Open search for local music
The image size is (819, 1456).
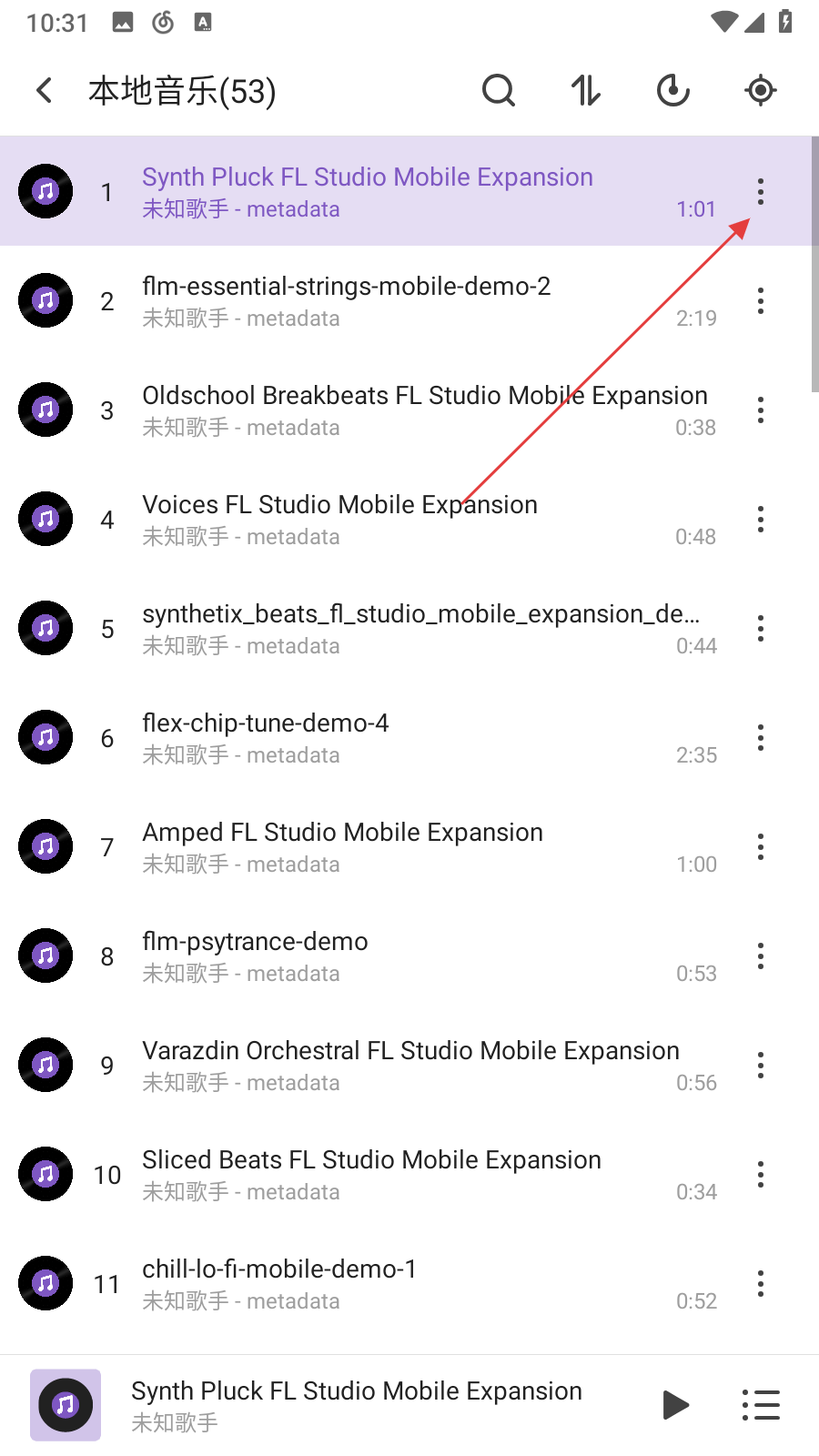499,91
